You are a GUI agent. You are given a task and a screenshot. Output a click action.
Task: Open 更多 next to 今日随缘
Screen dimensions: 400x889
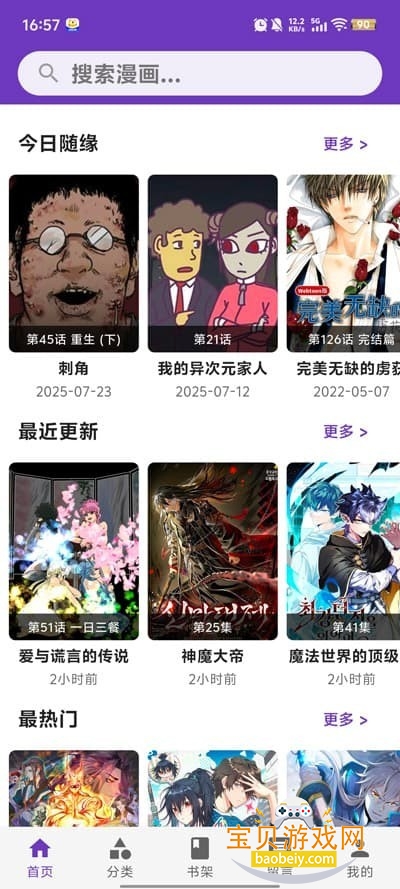[345, 144]
